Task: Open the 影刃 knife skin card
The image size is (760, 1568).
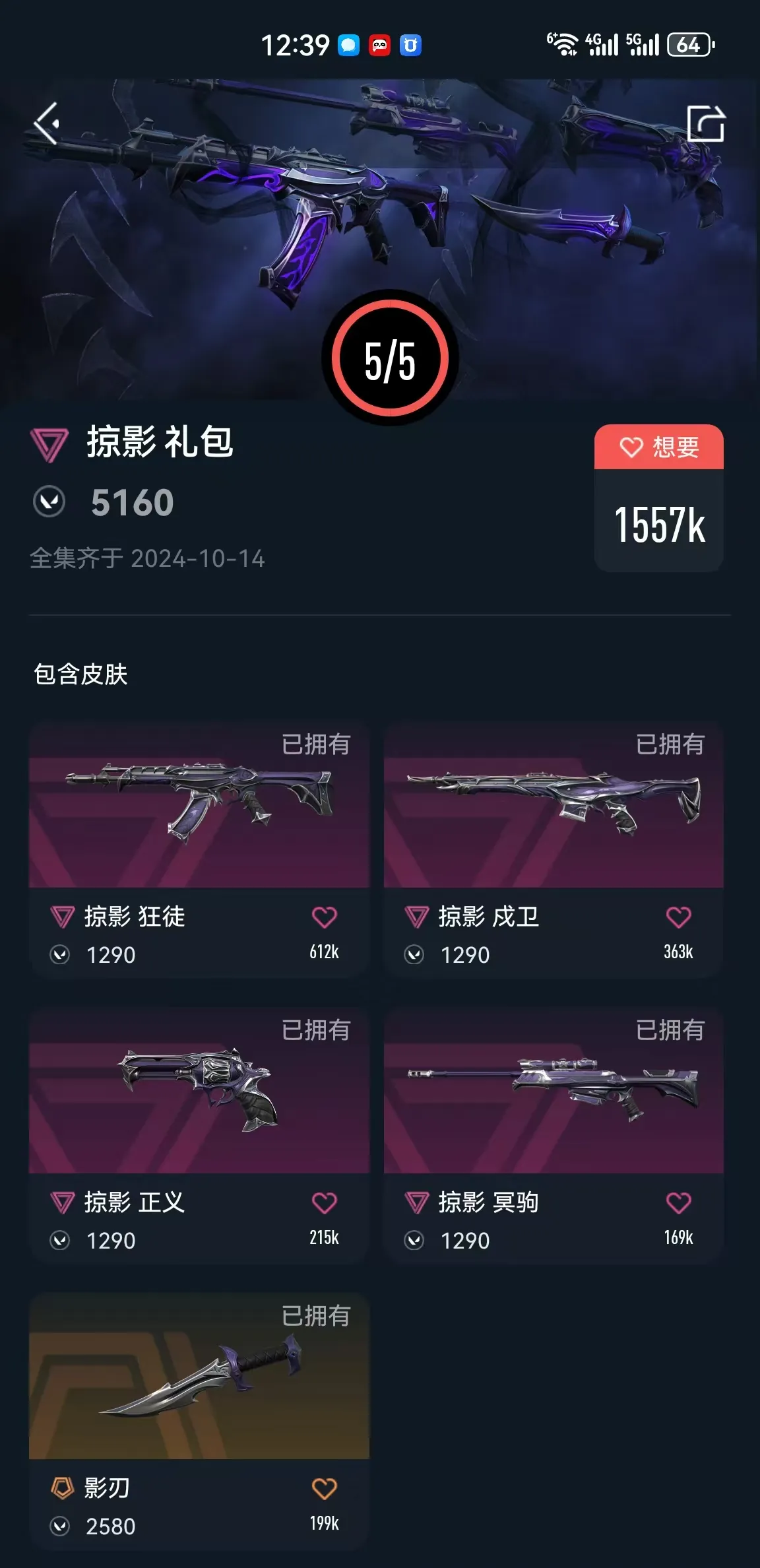Action: (199, 1378)
